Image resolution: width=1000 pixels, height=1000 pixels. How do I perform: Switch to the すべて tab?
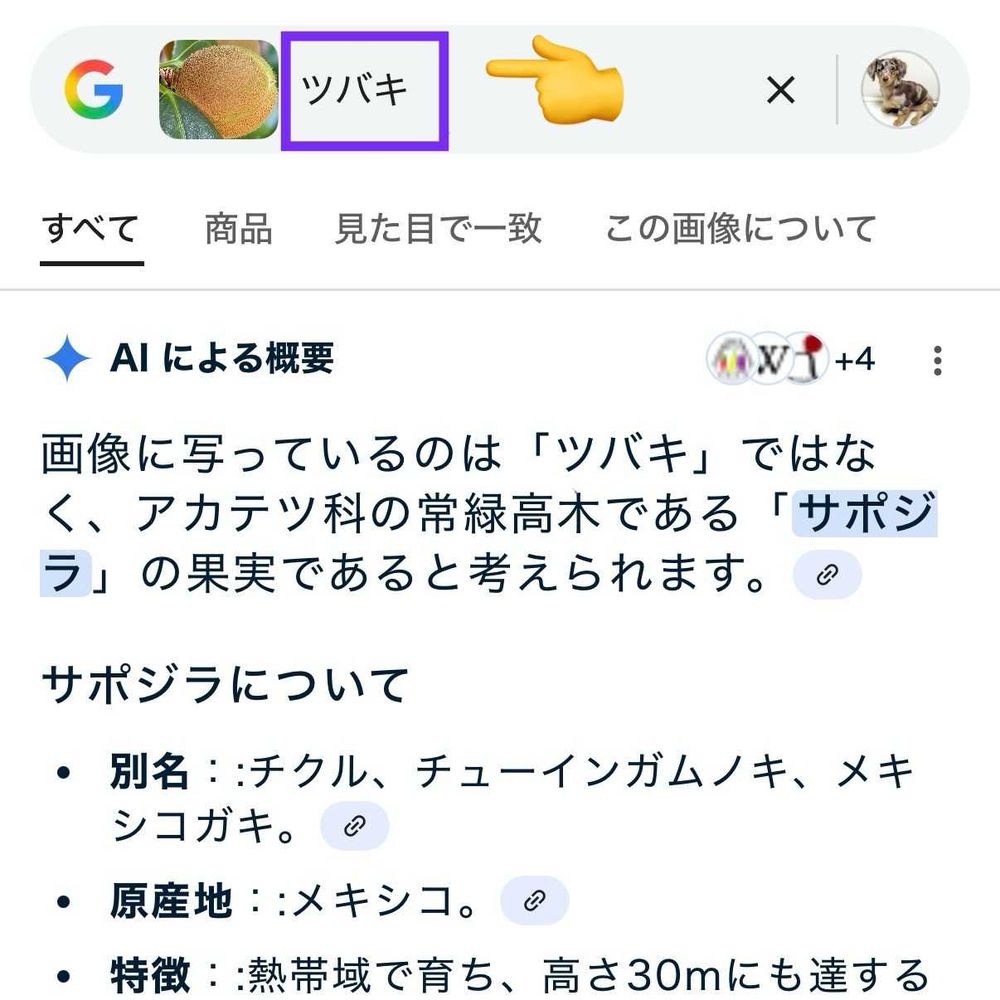tap(91, 230)
